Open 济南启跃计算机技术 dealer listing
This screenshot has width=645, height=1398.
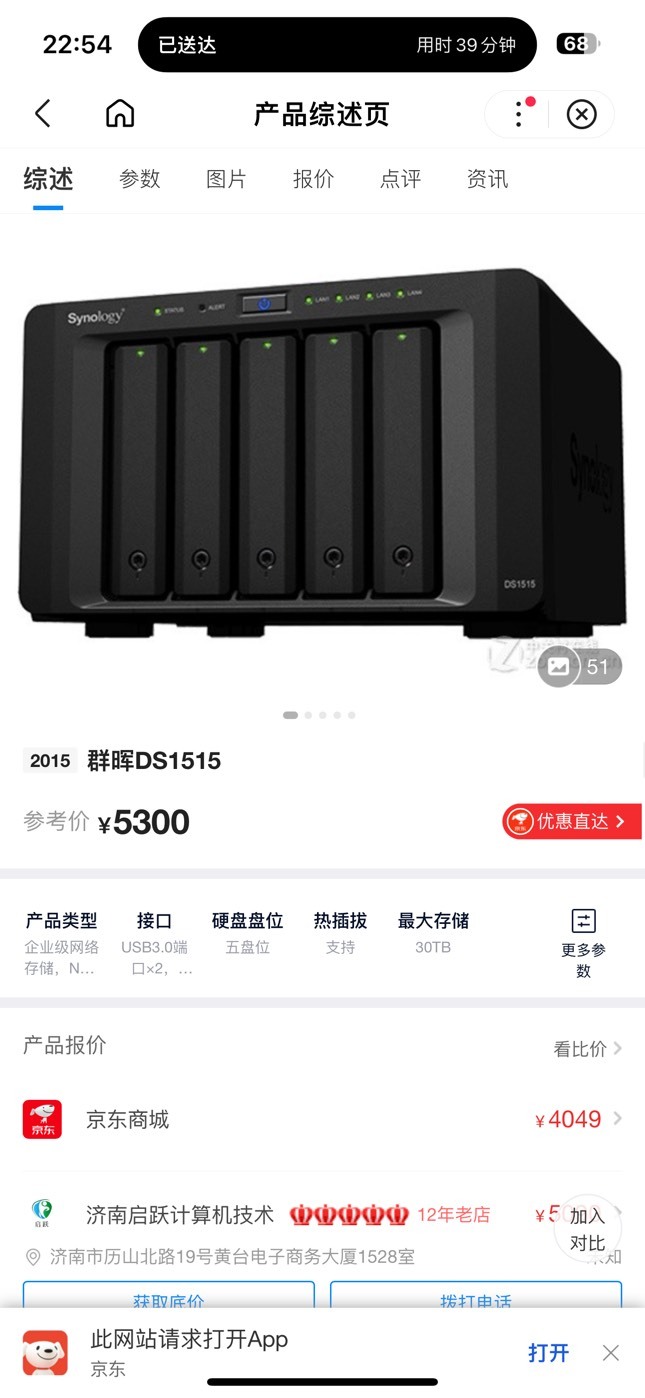pyautogui.click(x=180, y=1215)
